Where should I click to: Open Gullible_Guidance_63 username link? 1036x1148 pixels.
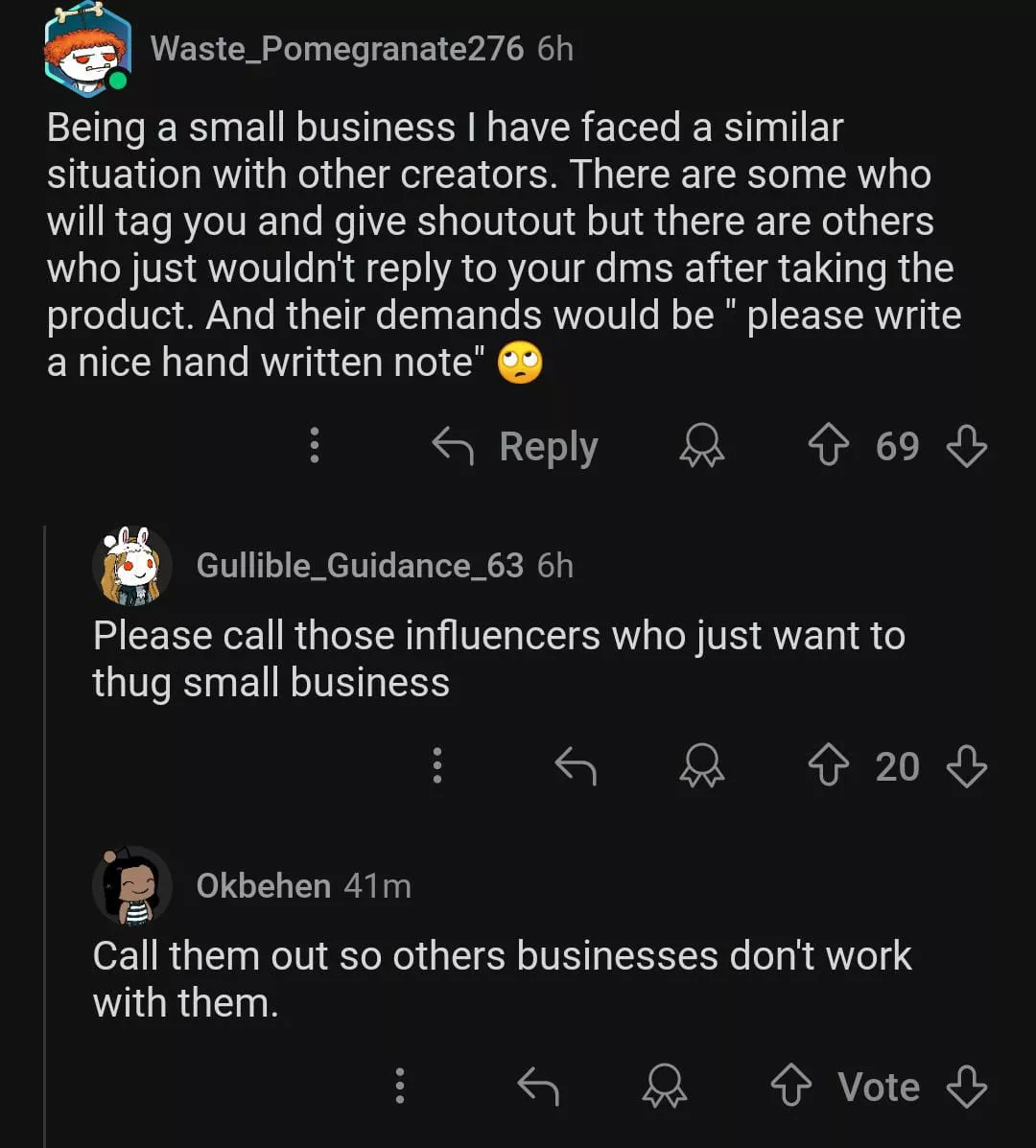click(x=360, y=566)
